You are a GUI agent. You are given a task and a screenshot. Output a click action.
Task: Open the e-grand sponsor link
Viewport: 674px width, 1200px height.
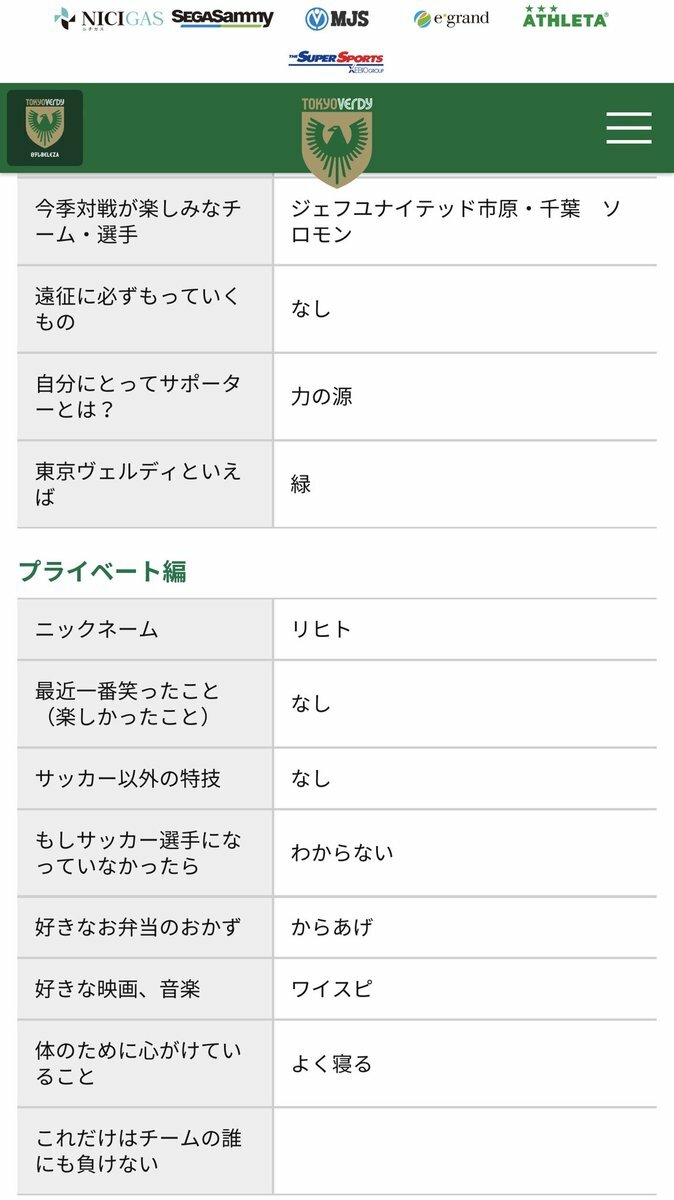tap(452, 18)
